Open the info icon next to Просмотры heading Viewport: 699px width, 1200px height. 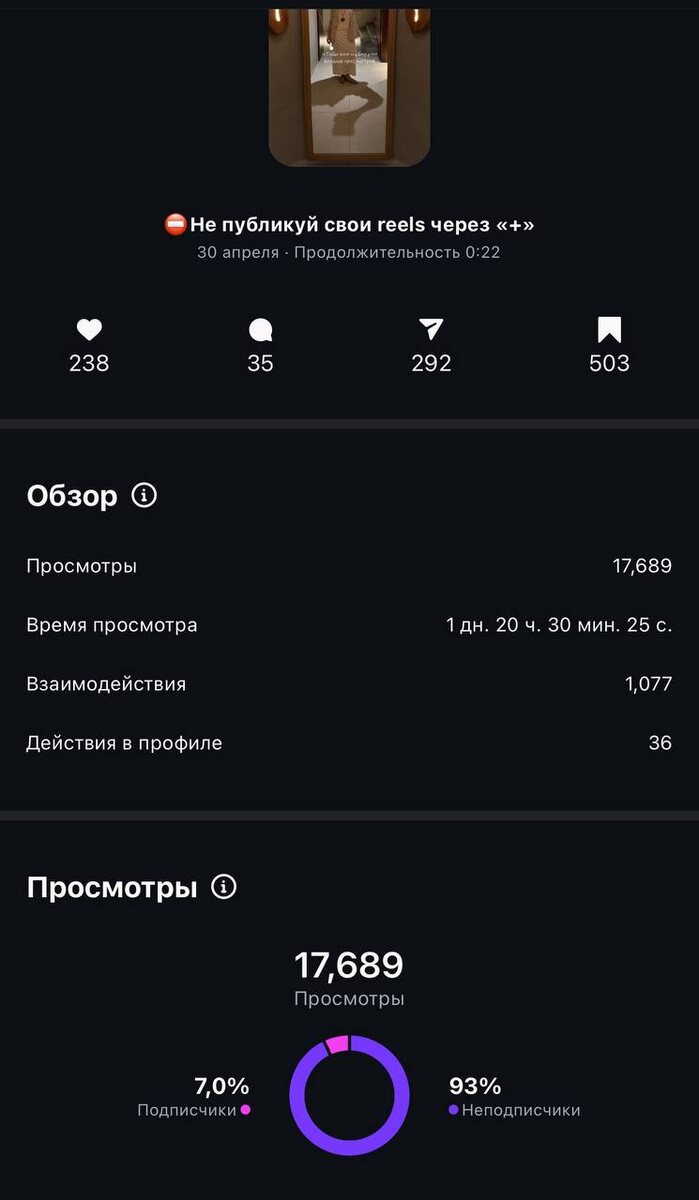(225, 887)
